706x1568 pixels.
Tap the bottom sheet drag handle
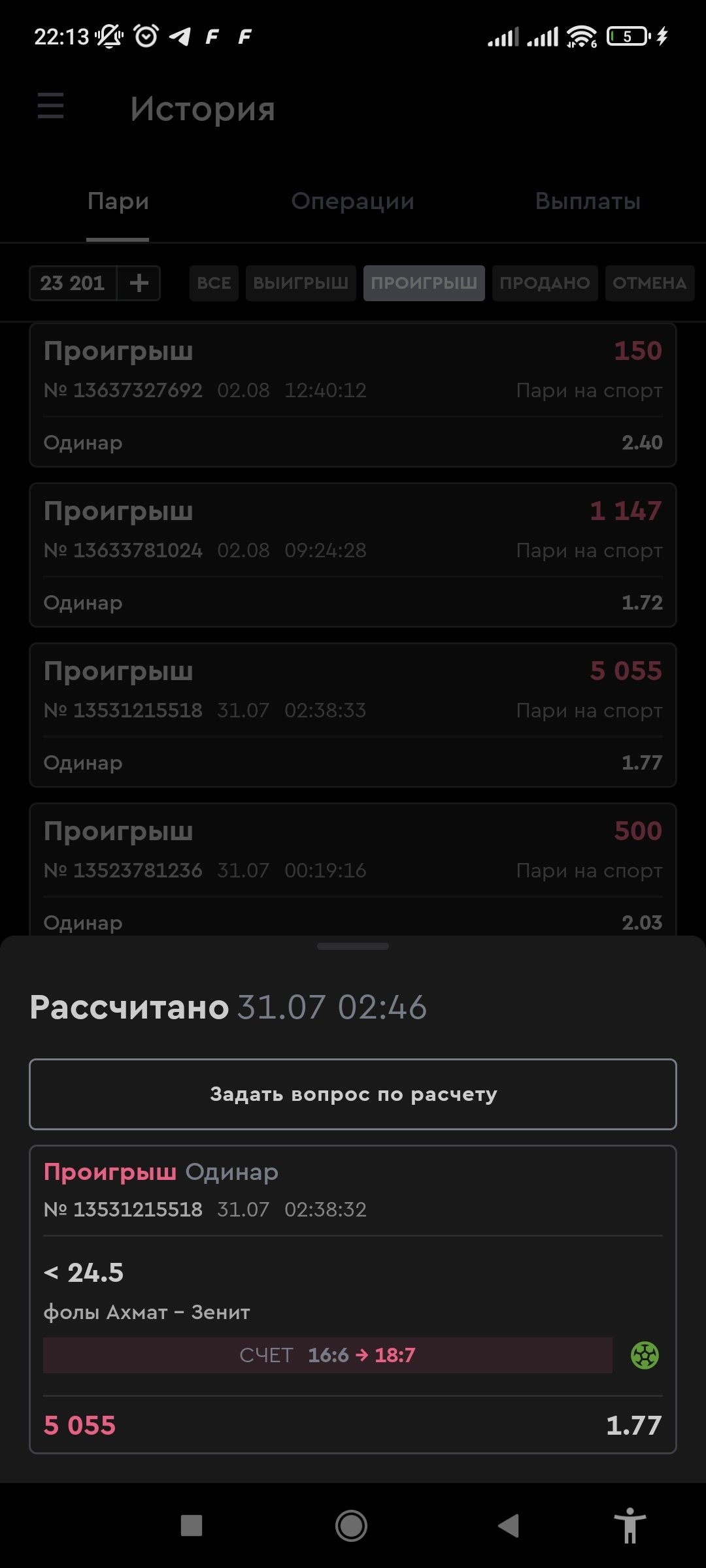[353, 946]
